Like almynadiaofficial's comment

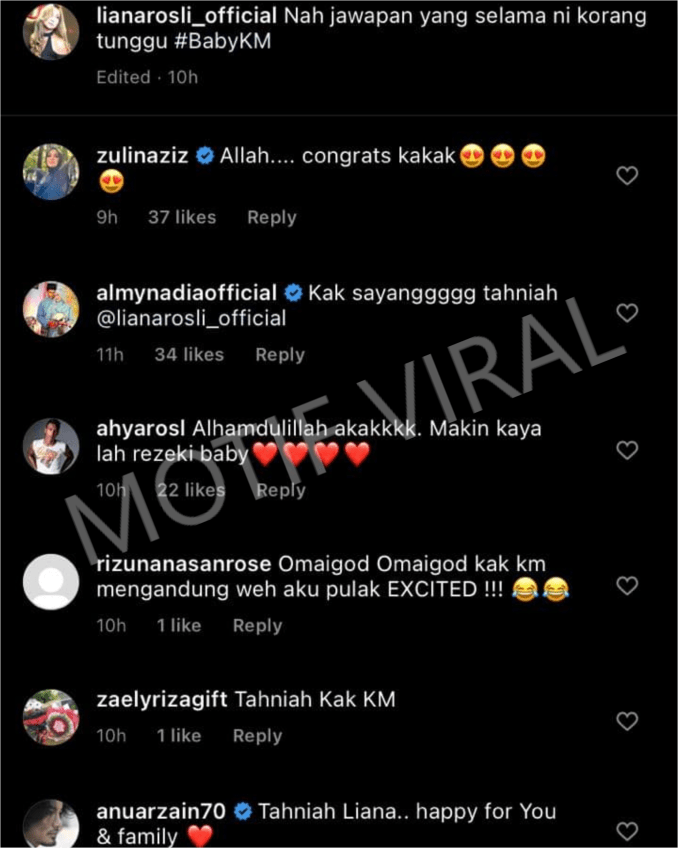pos(627,313)
